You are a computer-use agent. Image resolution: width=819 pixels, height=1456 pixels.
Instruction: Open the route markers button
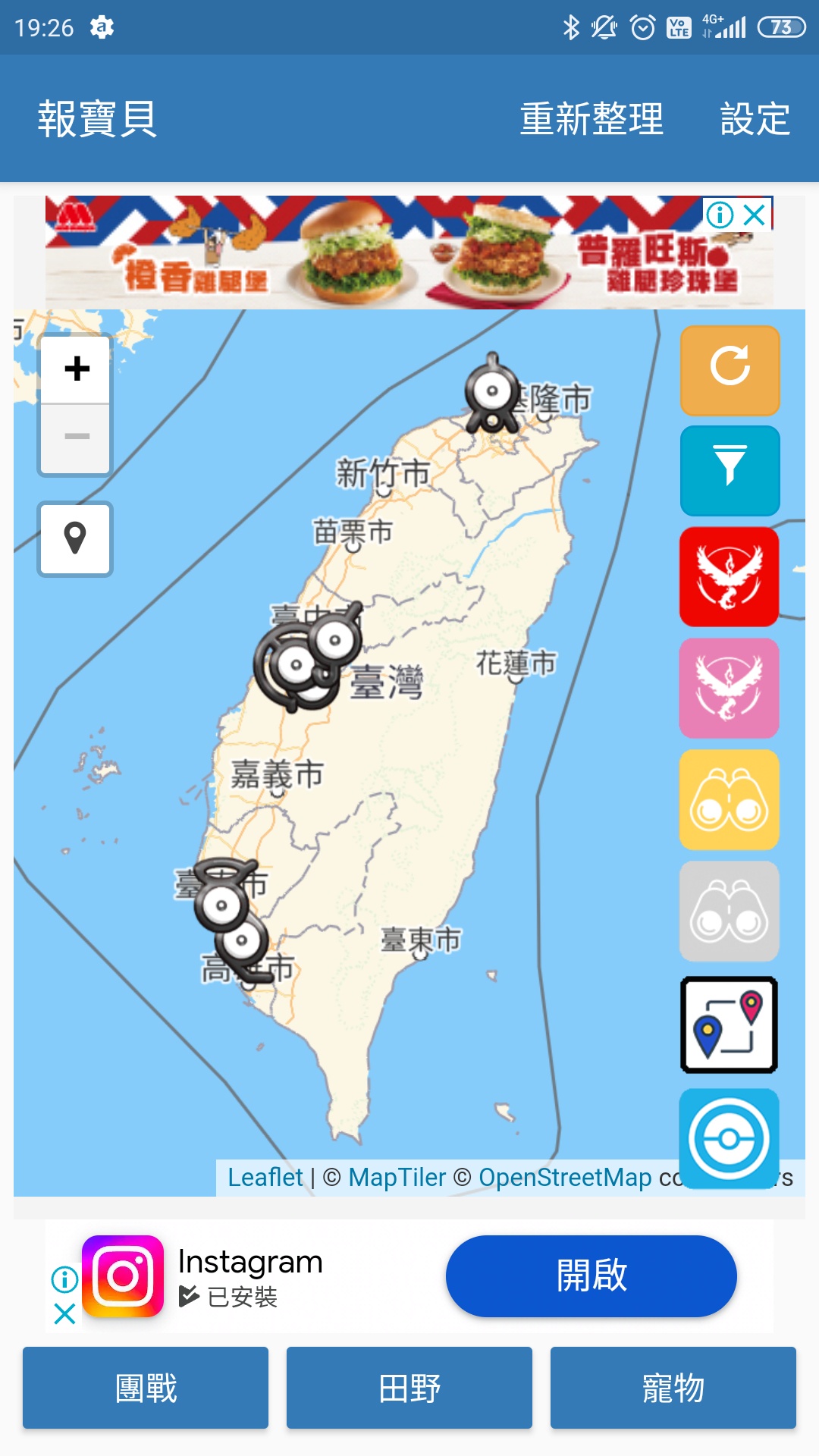tap(729, 1025)
